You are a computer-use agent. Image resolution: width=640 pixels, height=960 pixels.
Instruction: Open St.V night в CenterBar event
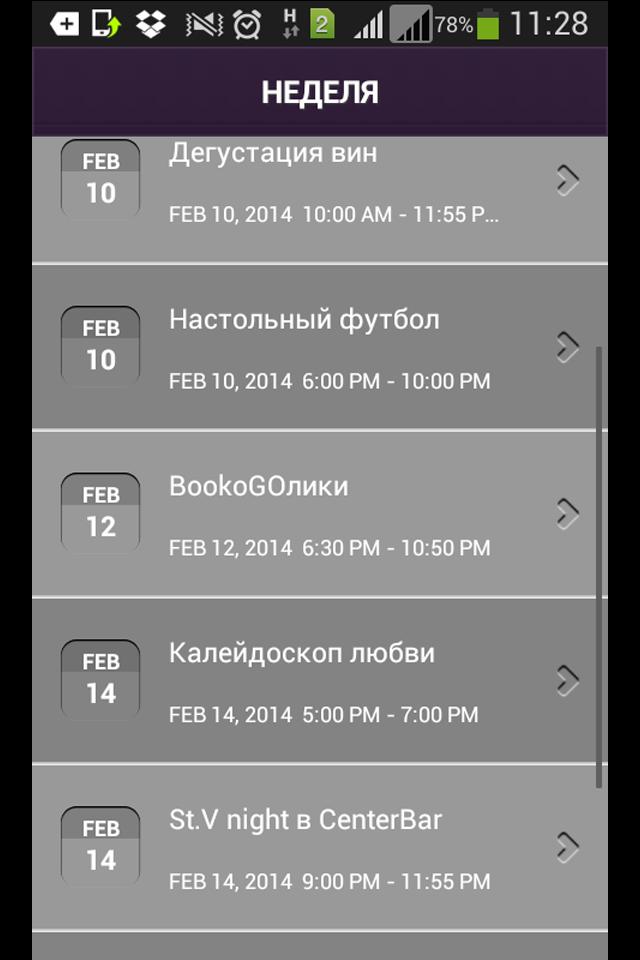(320, 848)
